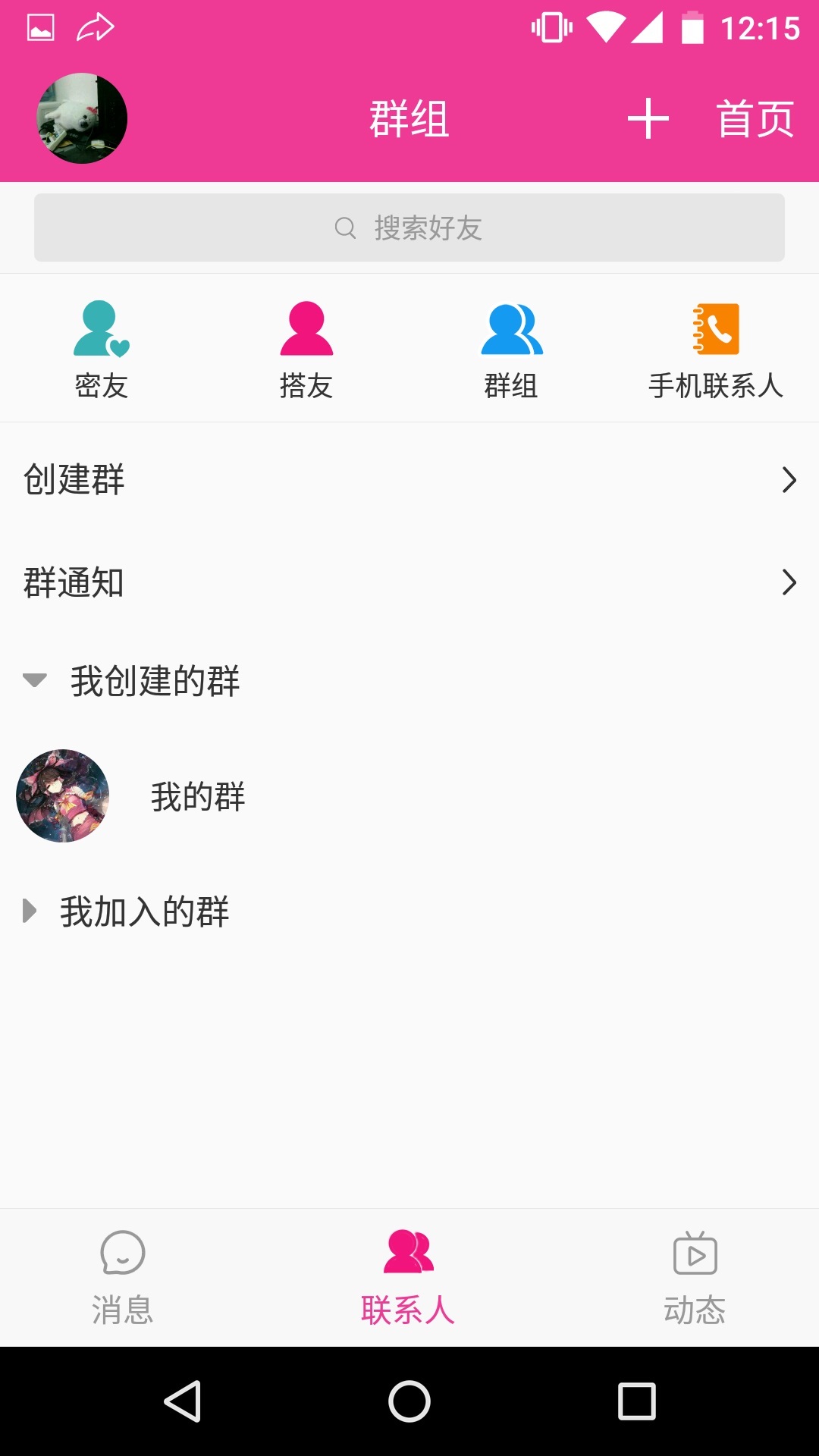
Task: Go to 首页 from the header
Action: point(755,119)
